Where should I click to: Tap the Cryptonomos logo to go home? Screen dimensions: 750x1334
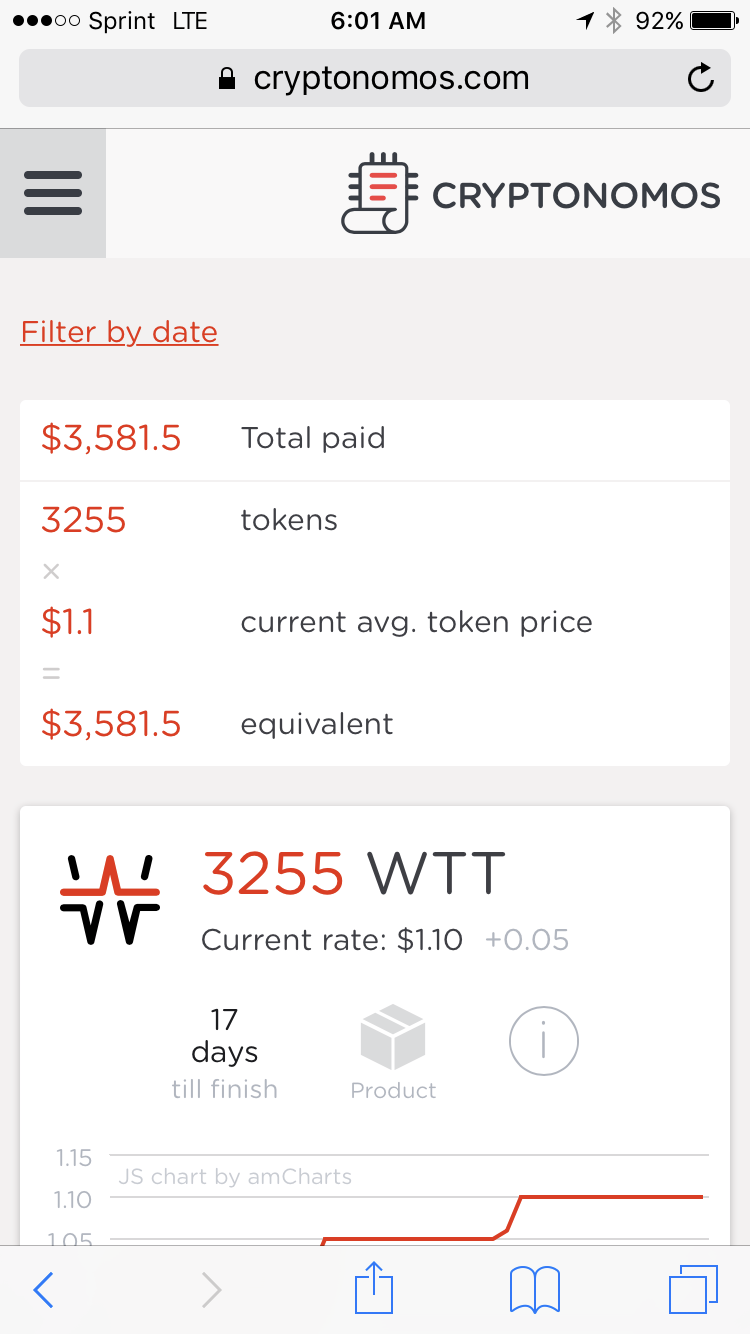tap(531, 194)
